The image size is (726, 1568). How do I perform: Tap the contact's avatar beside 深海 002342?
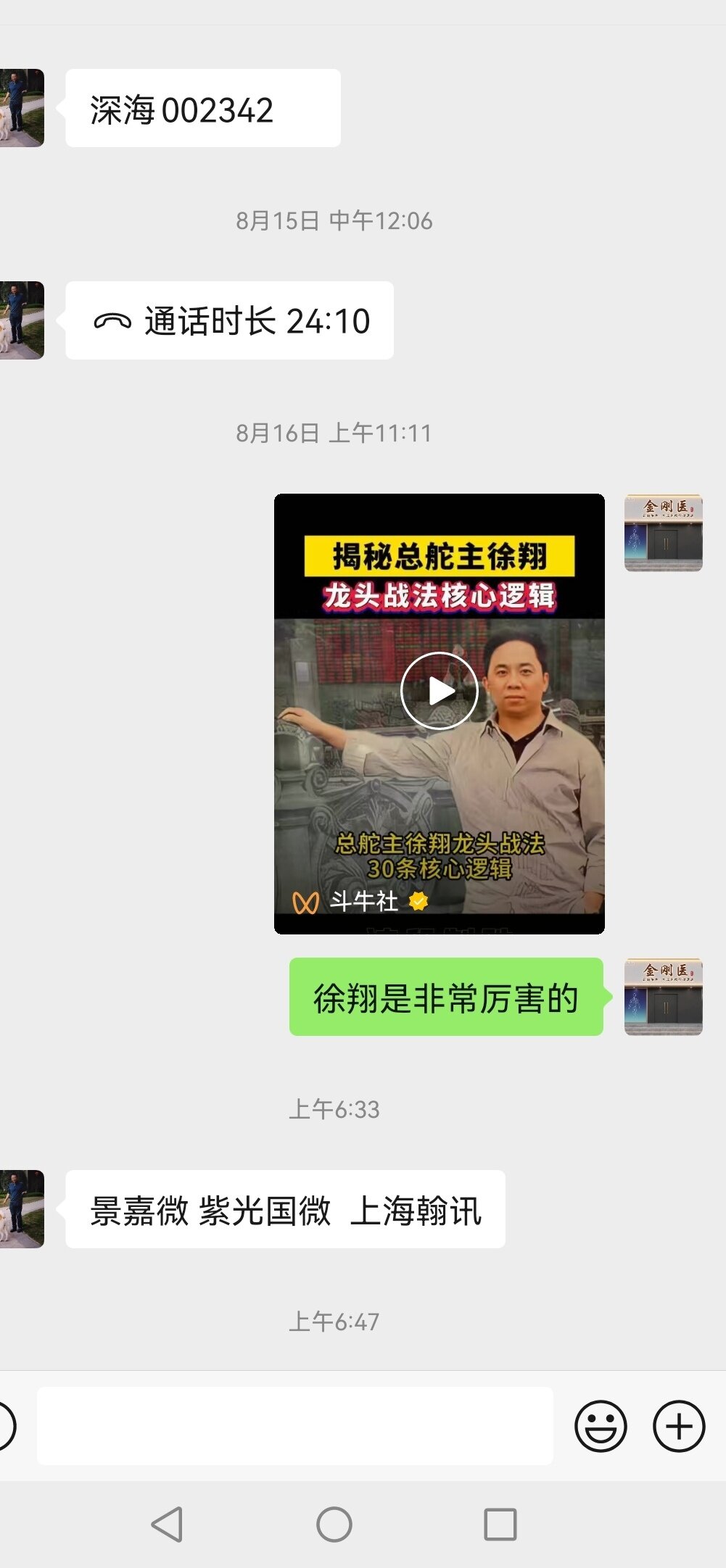pos(22,108)
